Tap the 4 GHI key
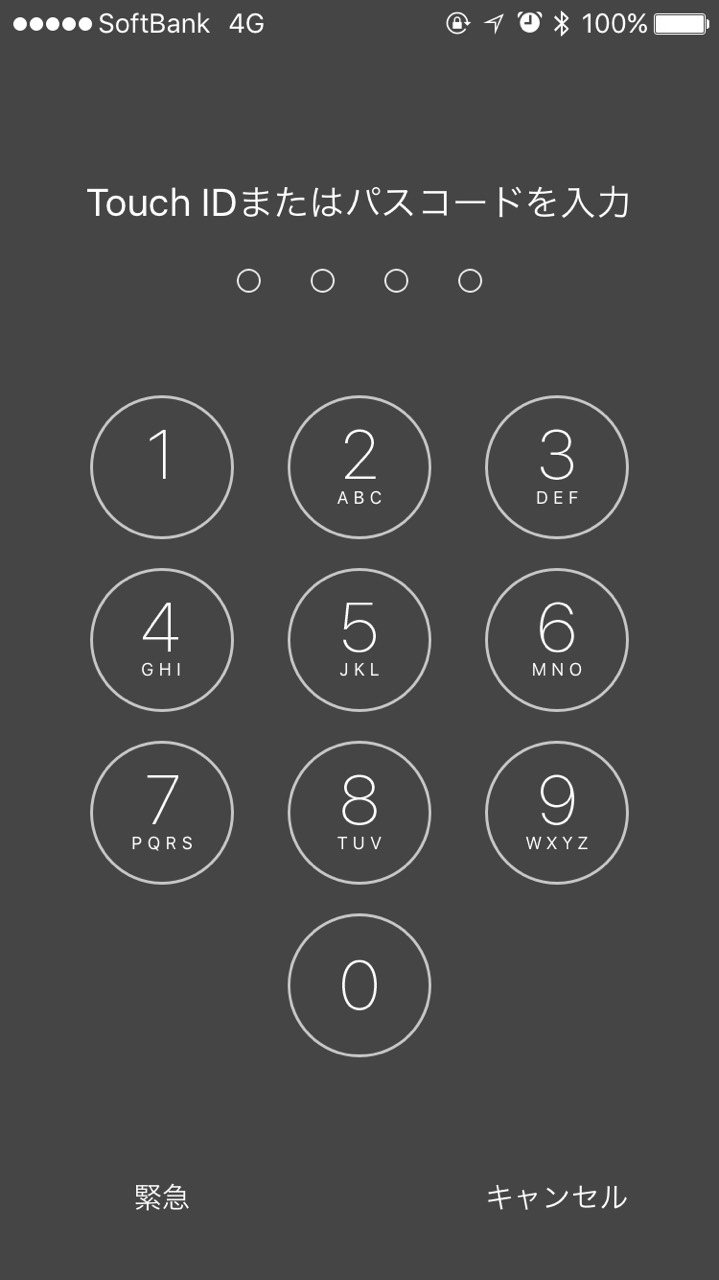719x1280 pixels. 162,640
